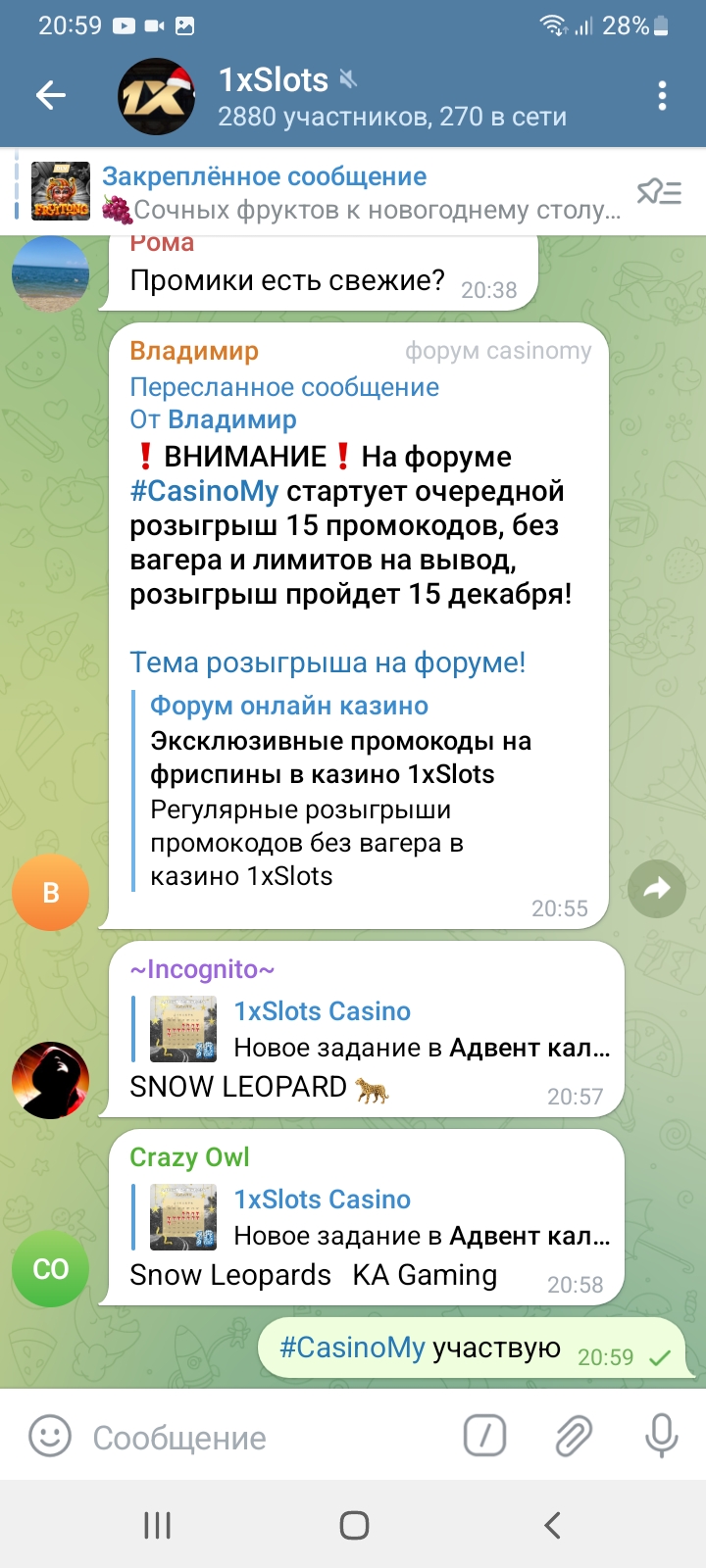Open Владимир's orange avatar profile
This screenshot has height=1568, width=706.
pyautogui.click(x=50, y=892)
